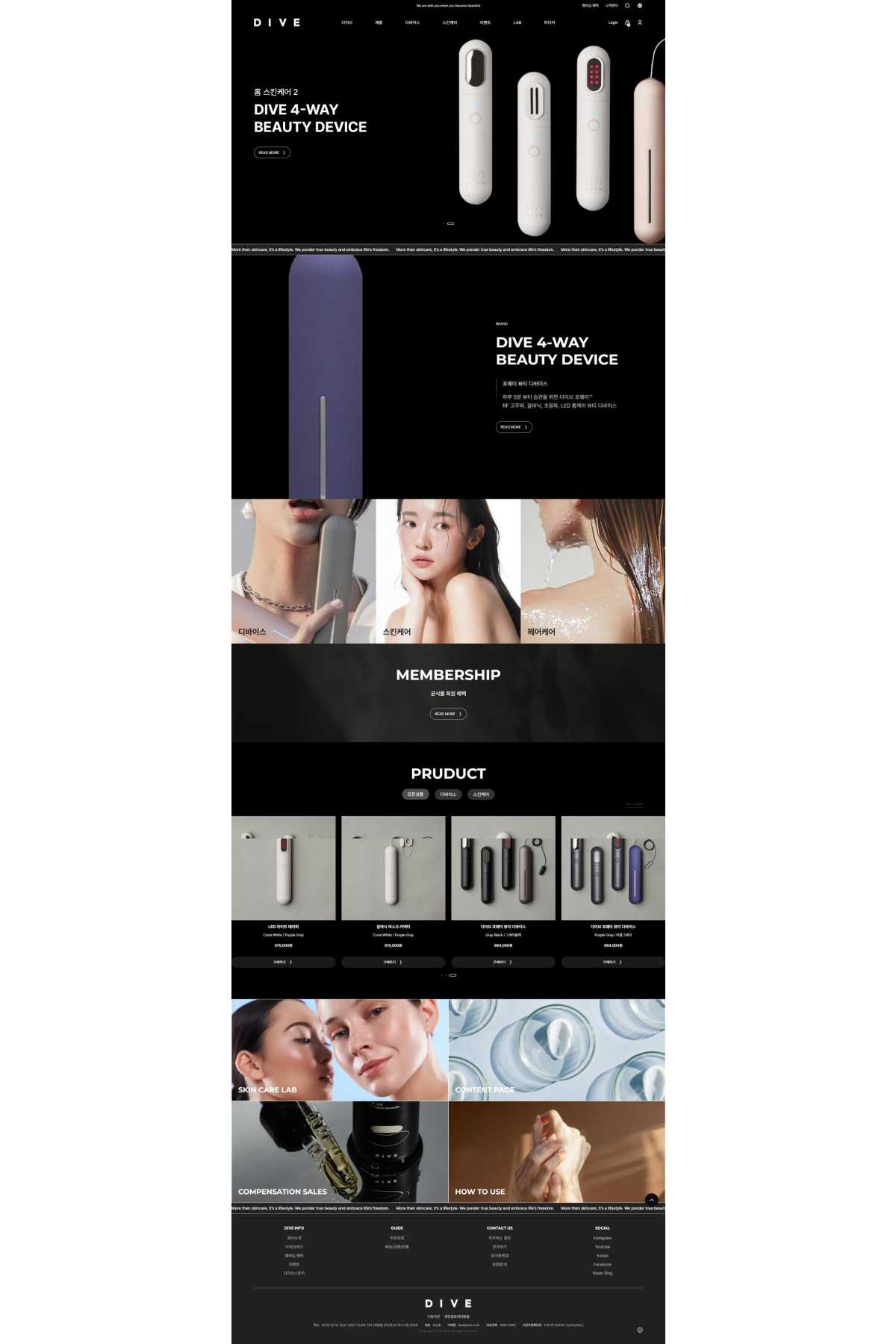
Task: Open the SKIN CARE LAB tile
Action: (340, 1050)
